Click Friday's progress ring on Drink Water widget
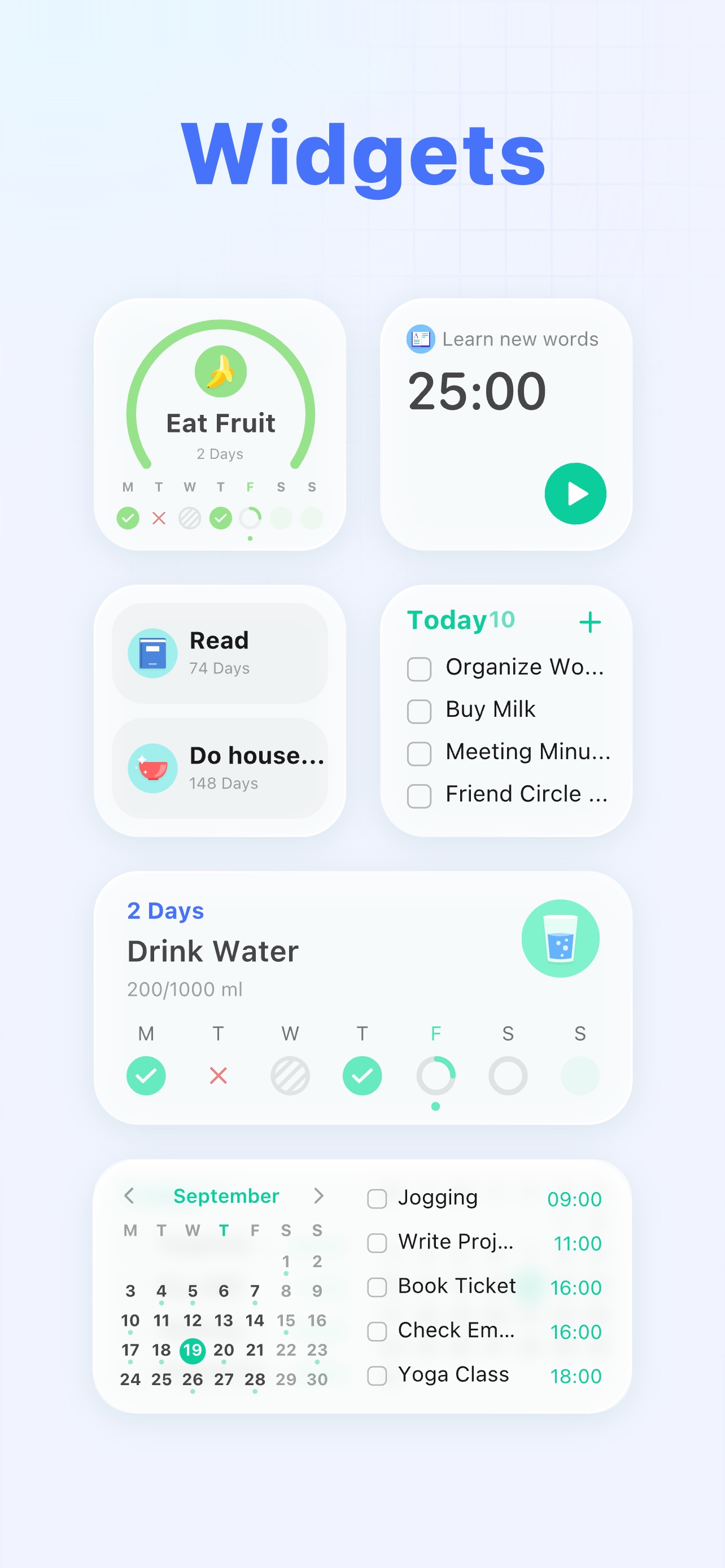The image size is (725, 1568). tap(436, 1076)
